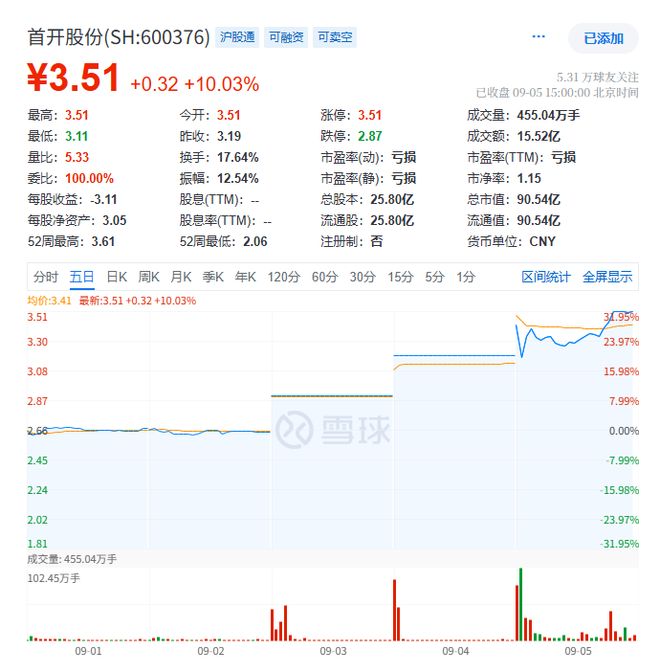Pick the 15分 interval tab
The width and height of the screenshot is (660, 672).
coord(401,277)
